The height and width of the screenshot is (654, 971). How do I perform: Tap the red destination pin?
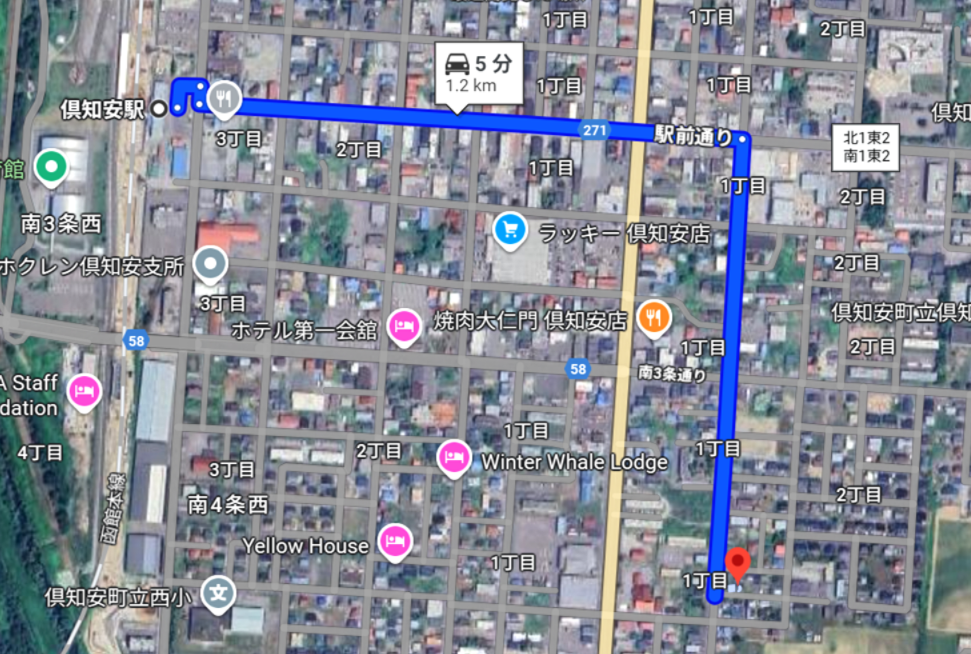737,564
